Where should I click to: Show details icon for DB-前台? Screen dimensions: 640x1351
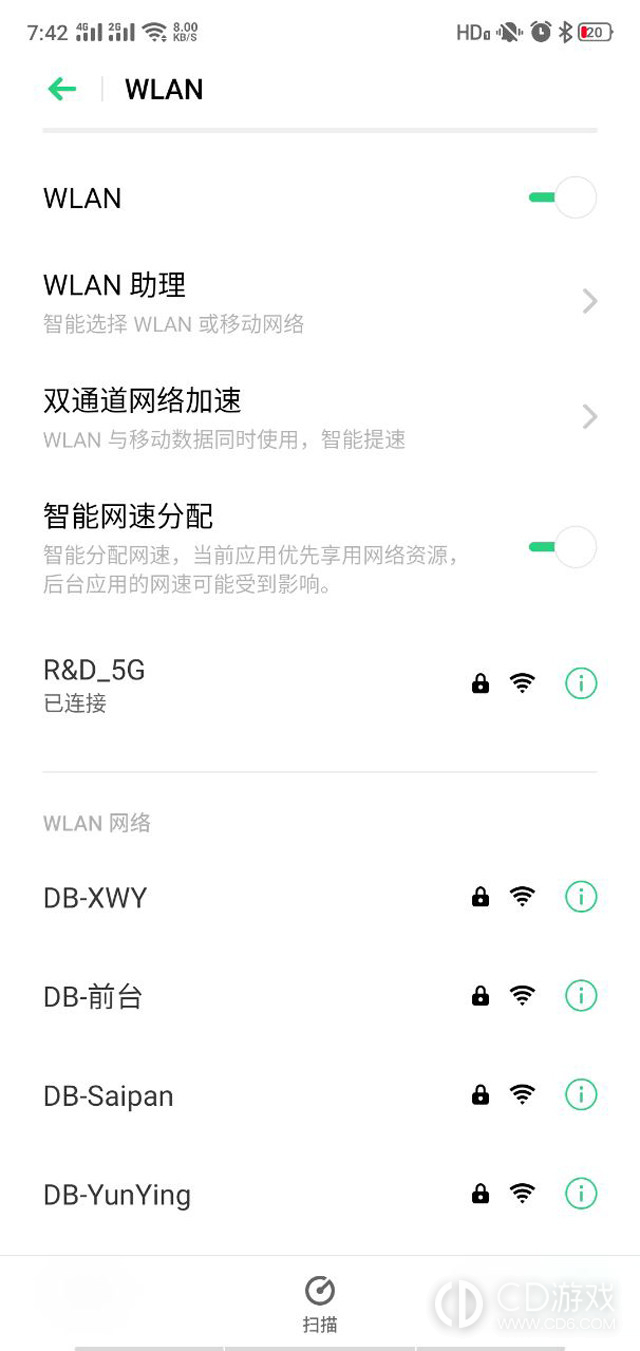point(581,995)
